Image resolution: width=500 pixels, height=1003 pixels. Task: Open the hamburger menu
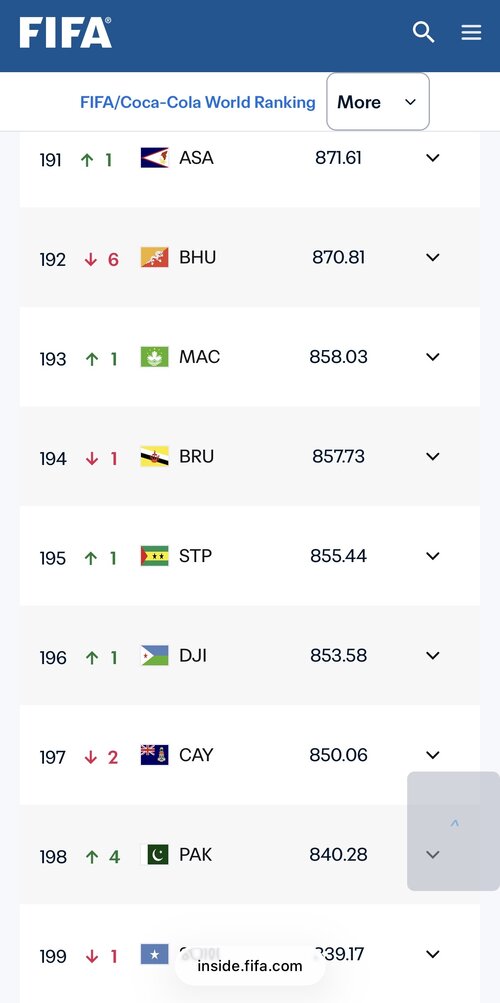pyautogui.click(x=471, y=33)
